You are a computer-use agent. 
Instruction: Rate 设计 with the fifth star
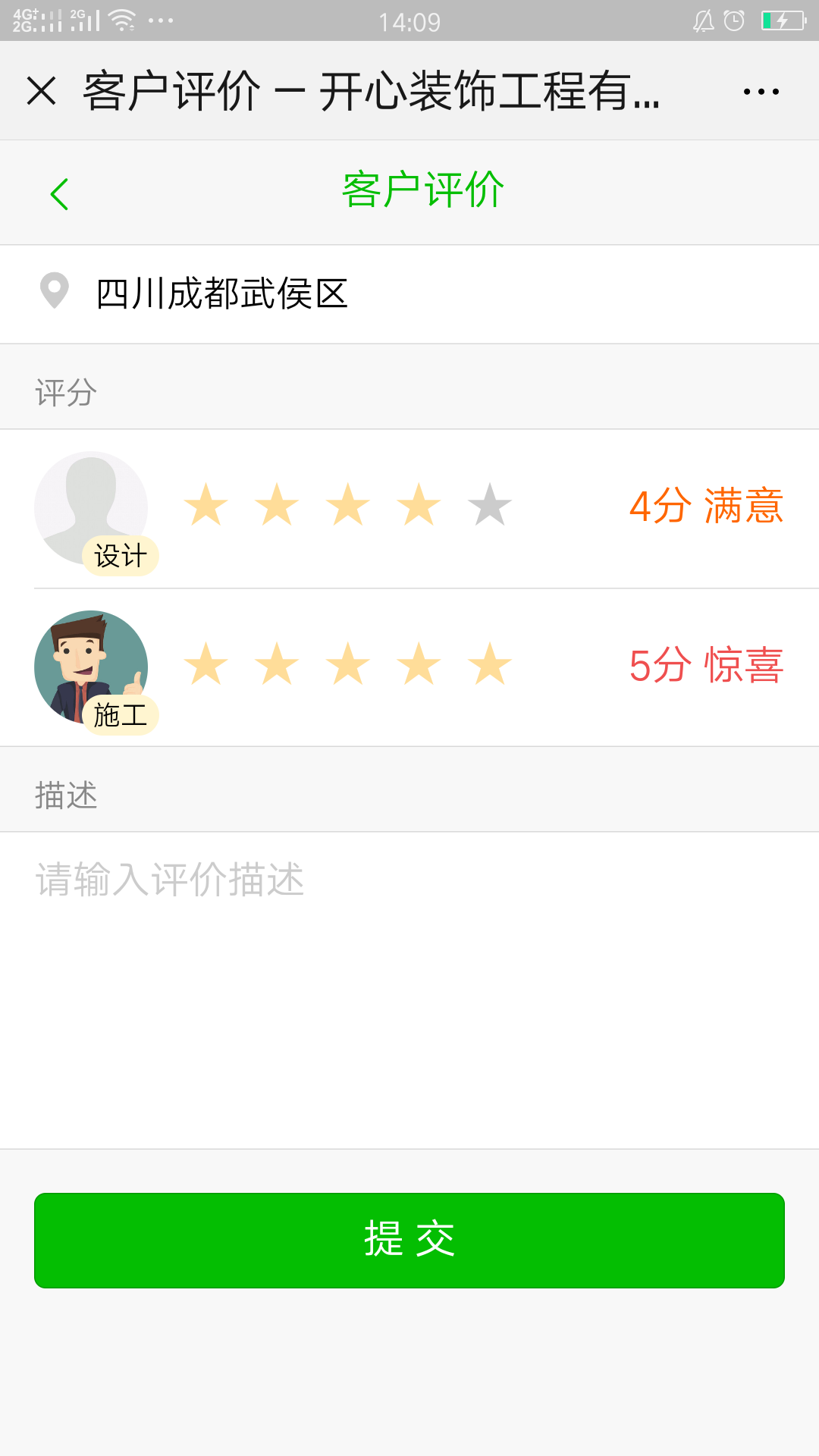coord(490,506)
